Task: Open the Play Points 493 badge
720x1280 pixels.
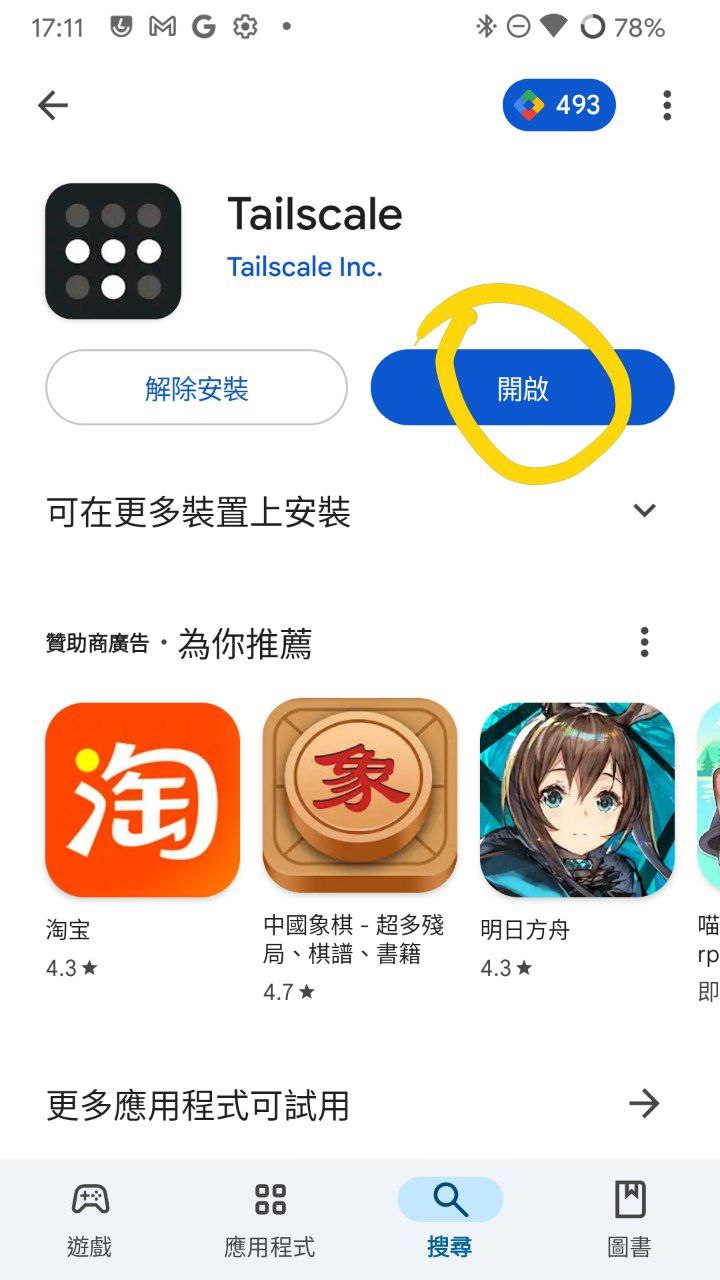Action: pos(559,105)
